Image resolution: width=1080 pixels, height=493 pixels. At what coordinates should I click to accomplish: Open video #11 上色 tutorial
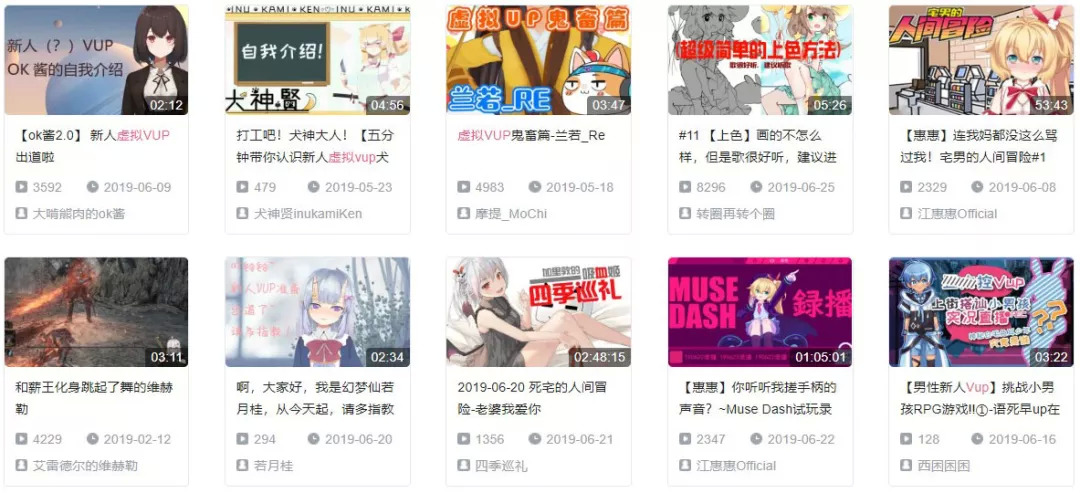(x=760, y=60)
